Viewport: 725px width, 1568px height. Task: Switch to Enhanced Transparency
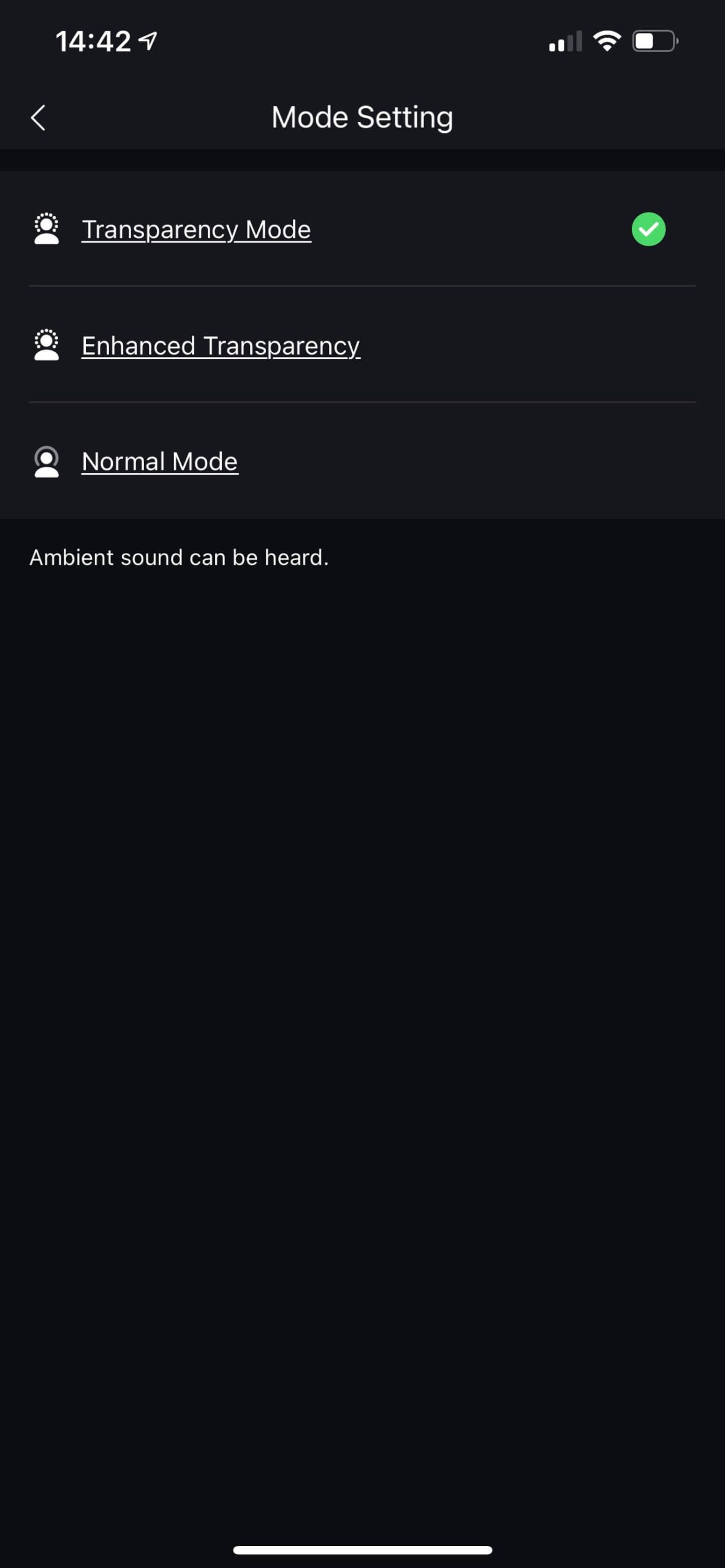point(221,345)
